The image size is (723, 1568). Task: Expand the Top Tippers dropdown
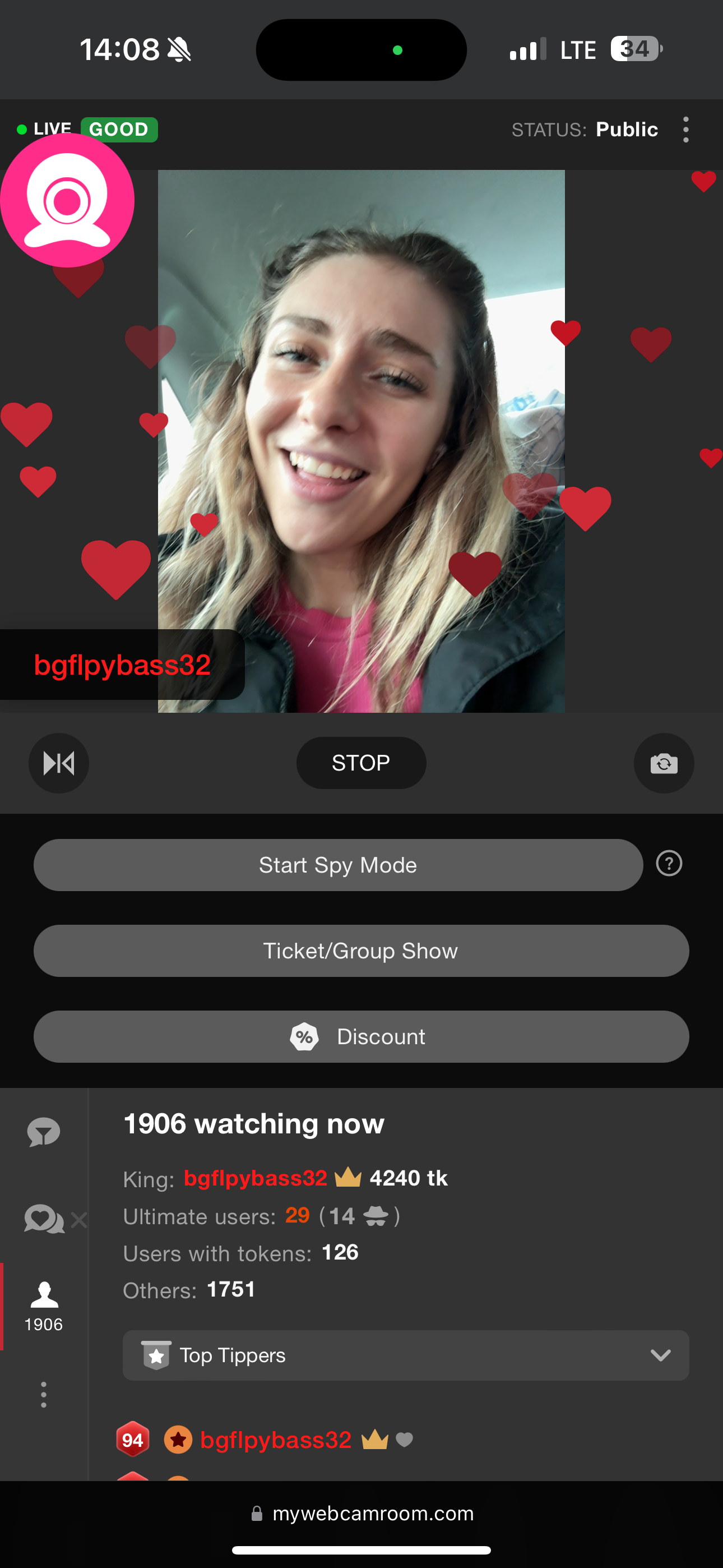[405, 1355]
